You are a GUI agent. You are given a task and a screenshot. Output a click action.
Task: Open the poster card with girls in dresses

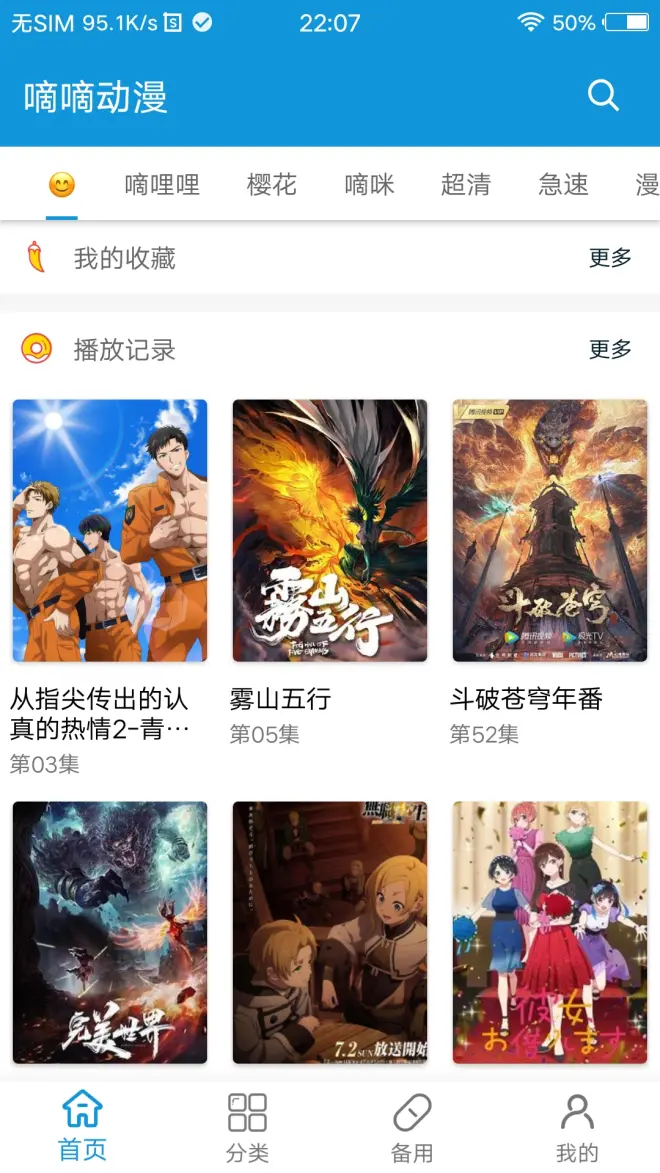click(x=550, y=932)
